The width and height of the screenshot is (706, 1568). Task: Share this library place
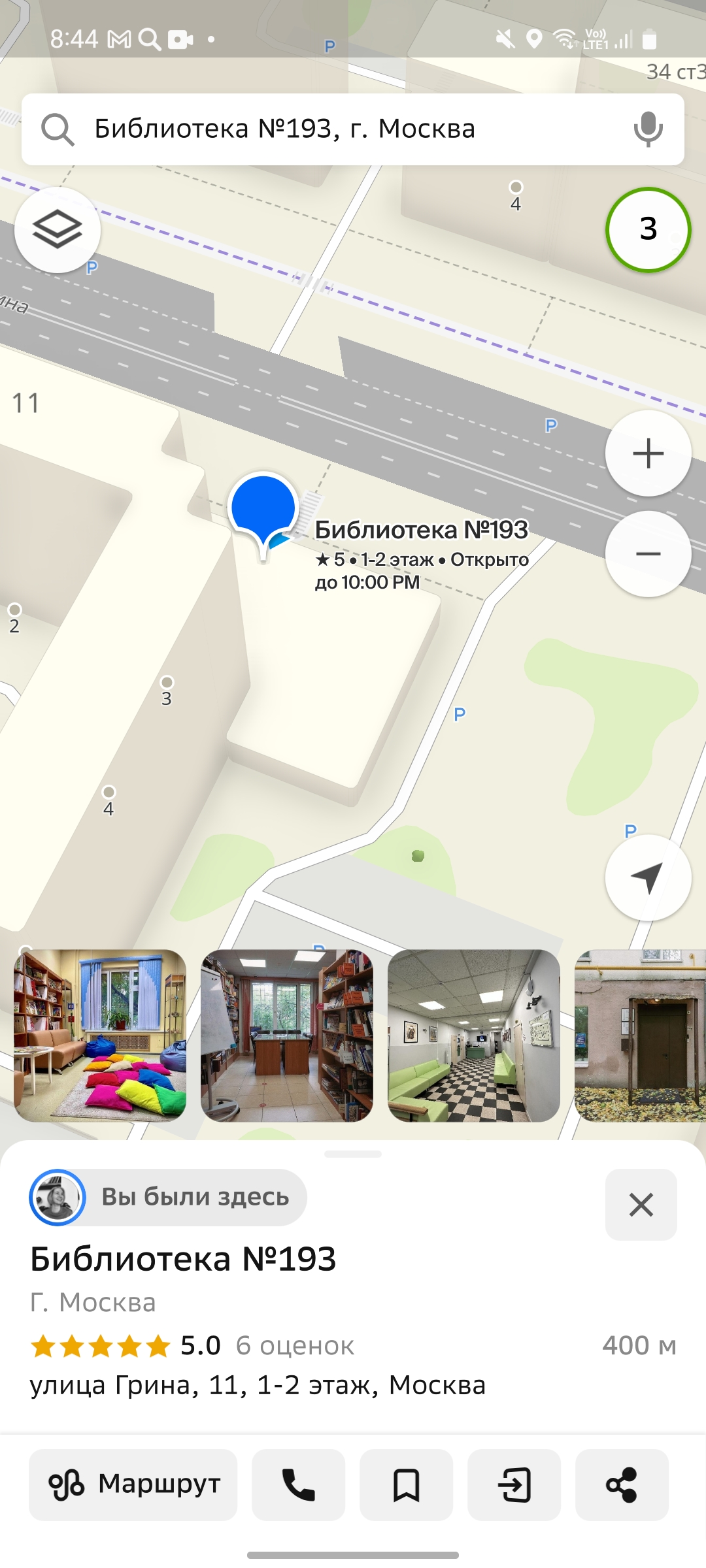622,1484
